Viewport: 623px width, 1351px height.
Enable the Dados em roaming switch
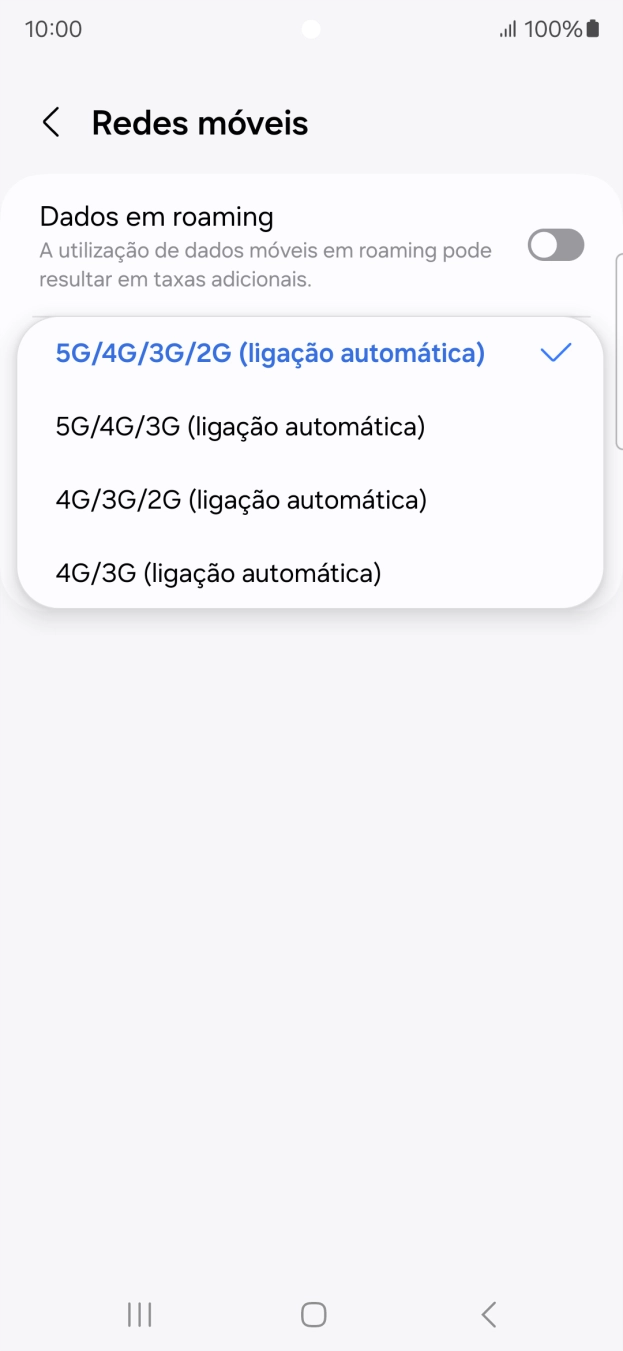click(555, 245)
